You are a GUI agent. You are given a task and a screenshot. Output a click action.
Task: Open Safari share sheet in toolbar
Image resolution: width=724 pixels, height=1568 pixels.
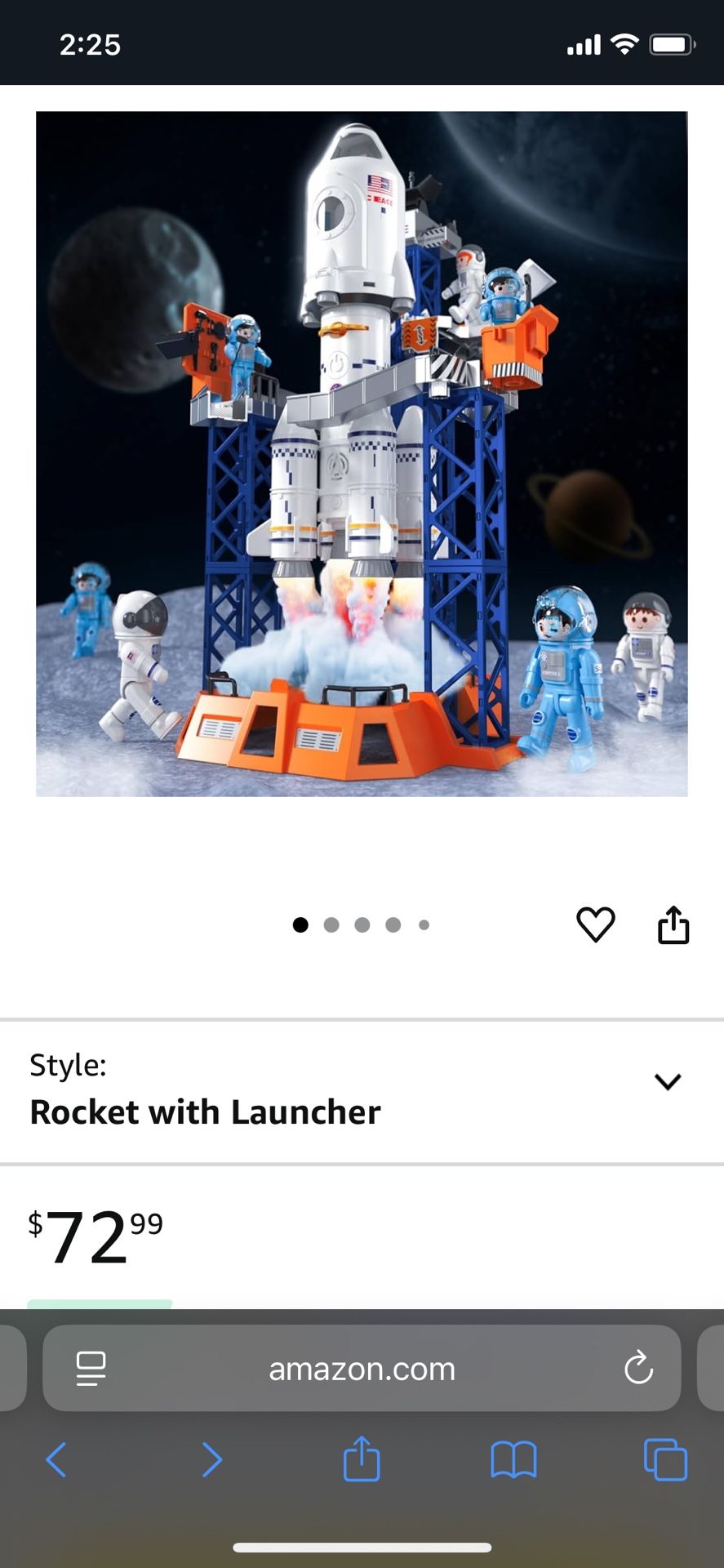362,1458
